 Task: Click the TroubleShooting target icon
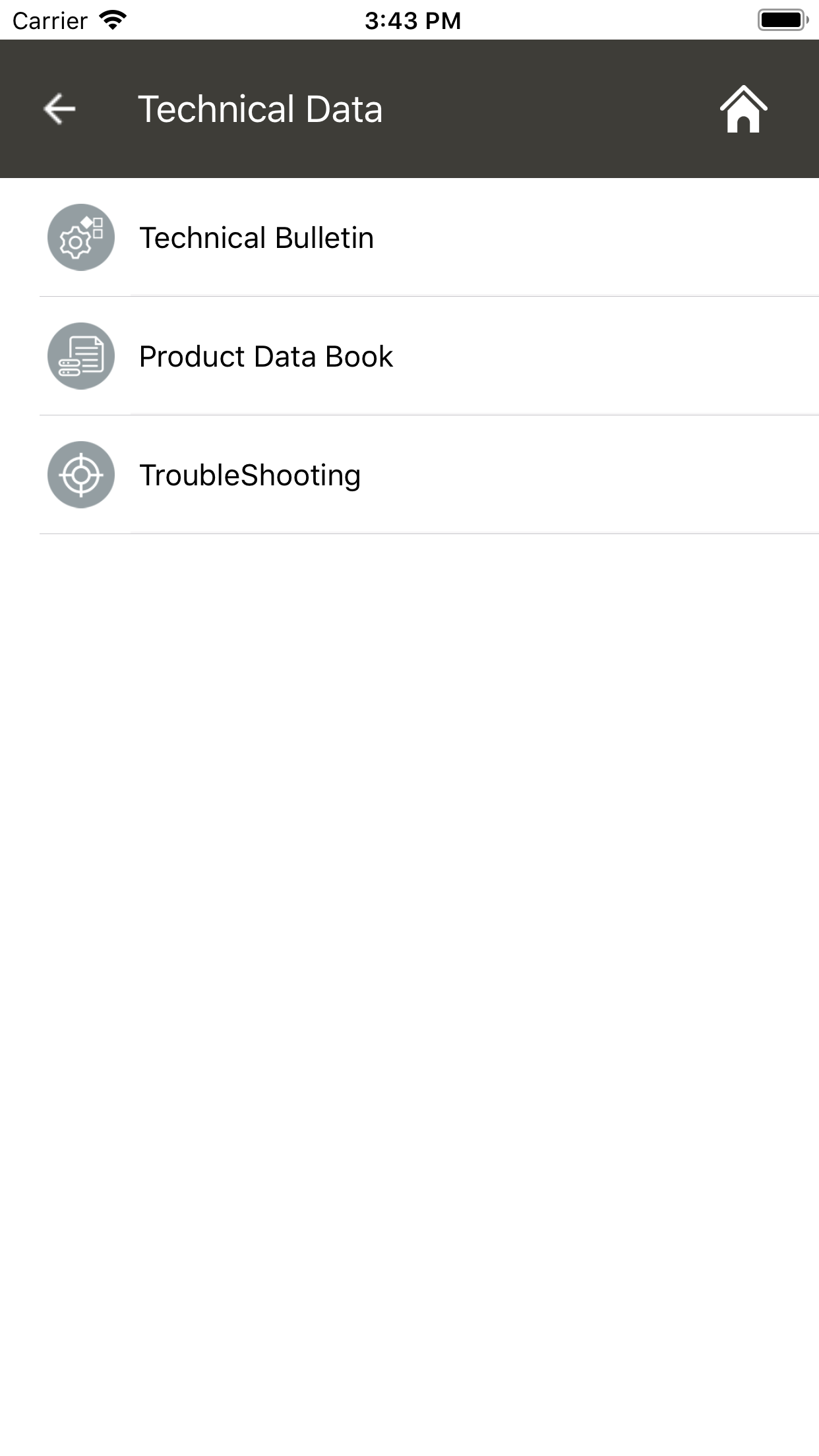(81, 473)
